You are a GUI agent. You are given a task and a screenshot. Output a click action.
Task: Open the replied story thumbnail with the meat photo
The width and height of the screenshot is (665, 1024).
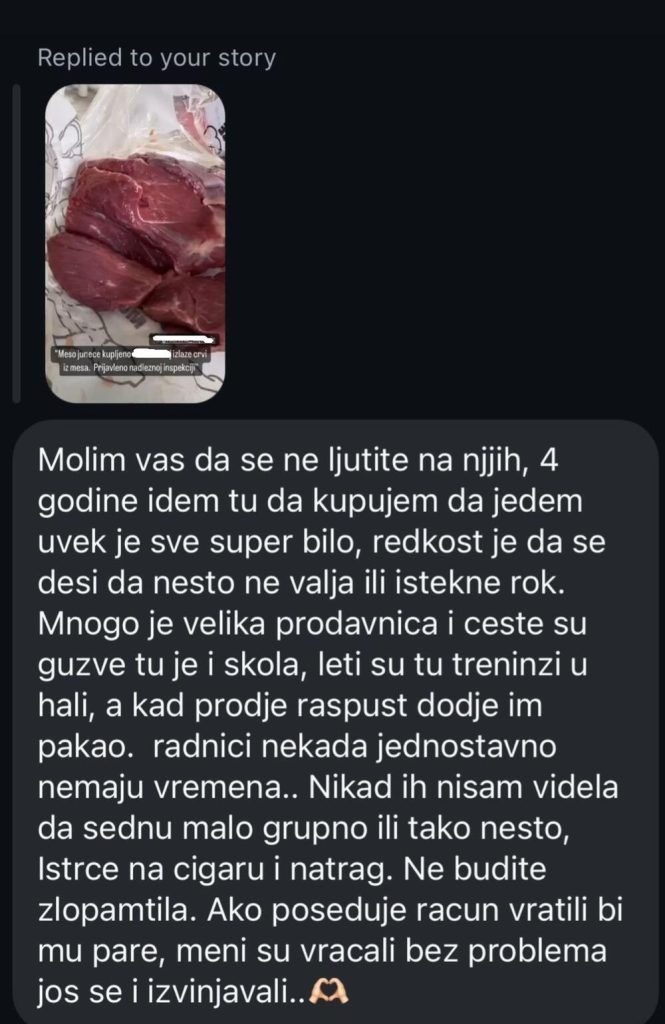point(135,243)
